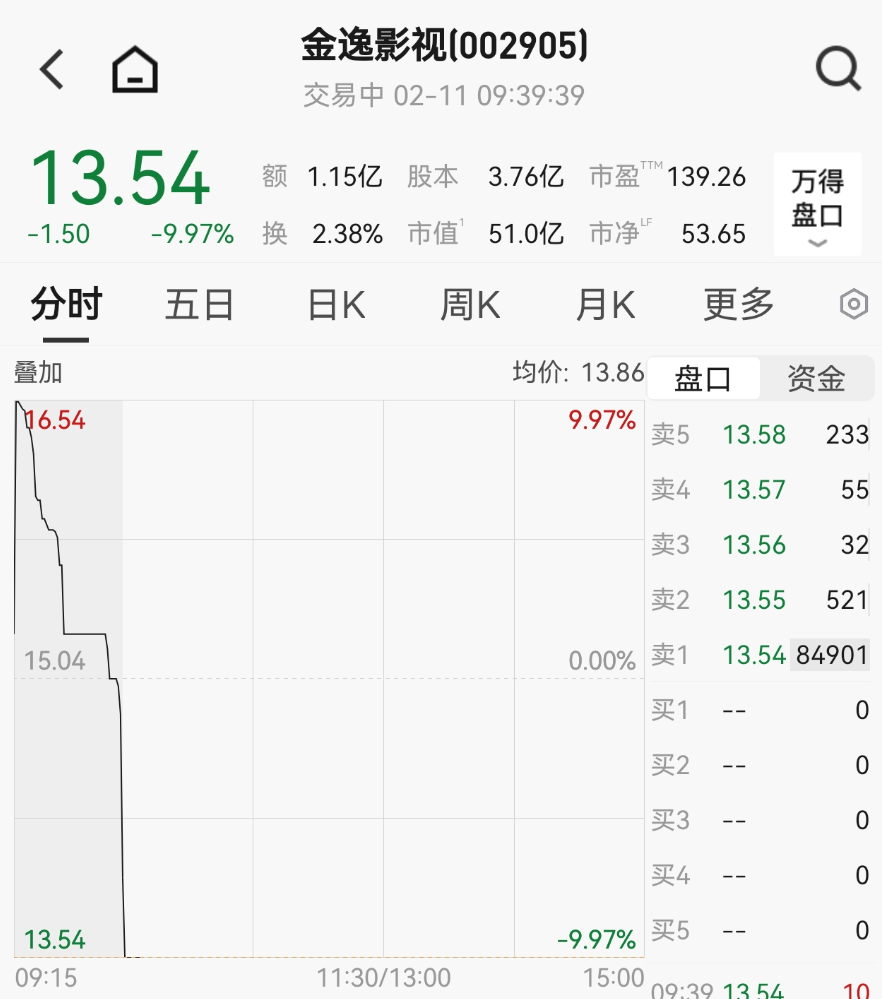Switch to the 日K chart tab
Image resolution: width=882 pixels, height=999 pixels.
point(333,305)
